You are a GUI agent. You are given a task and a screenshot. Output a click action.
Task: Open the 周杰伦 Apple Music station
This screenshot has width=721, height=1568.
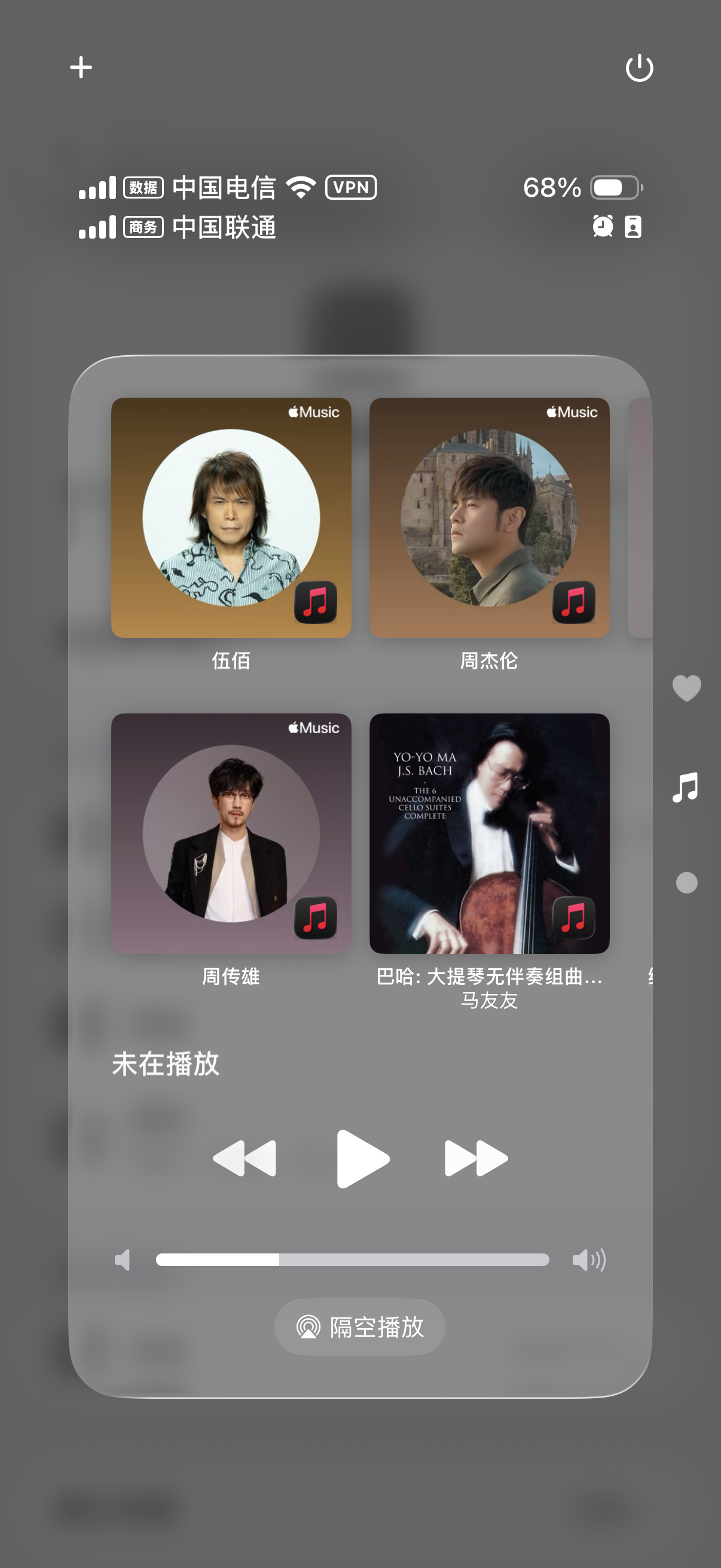[x=489, y=517]
